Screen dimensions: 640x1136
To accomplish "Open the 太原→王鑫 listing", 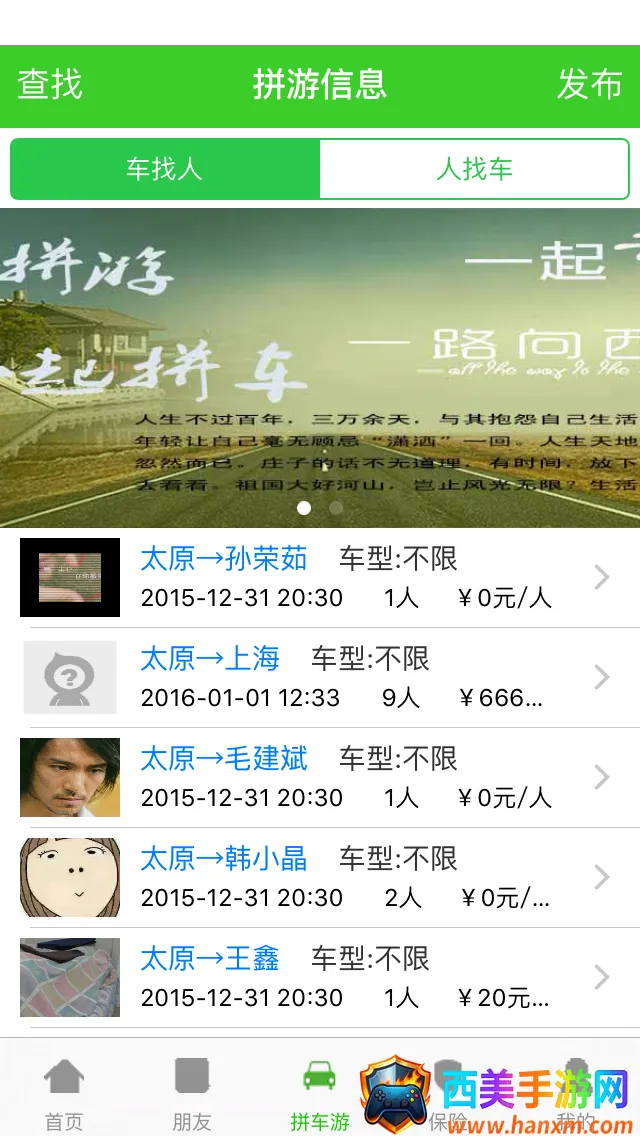I will click(x=320, y=977).
